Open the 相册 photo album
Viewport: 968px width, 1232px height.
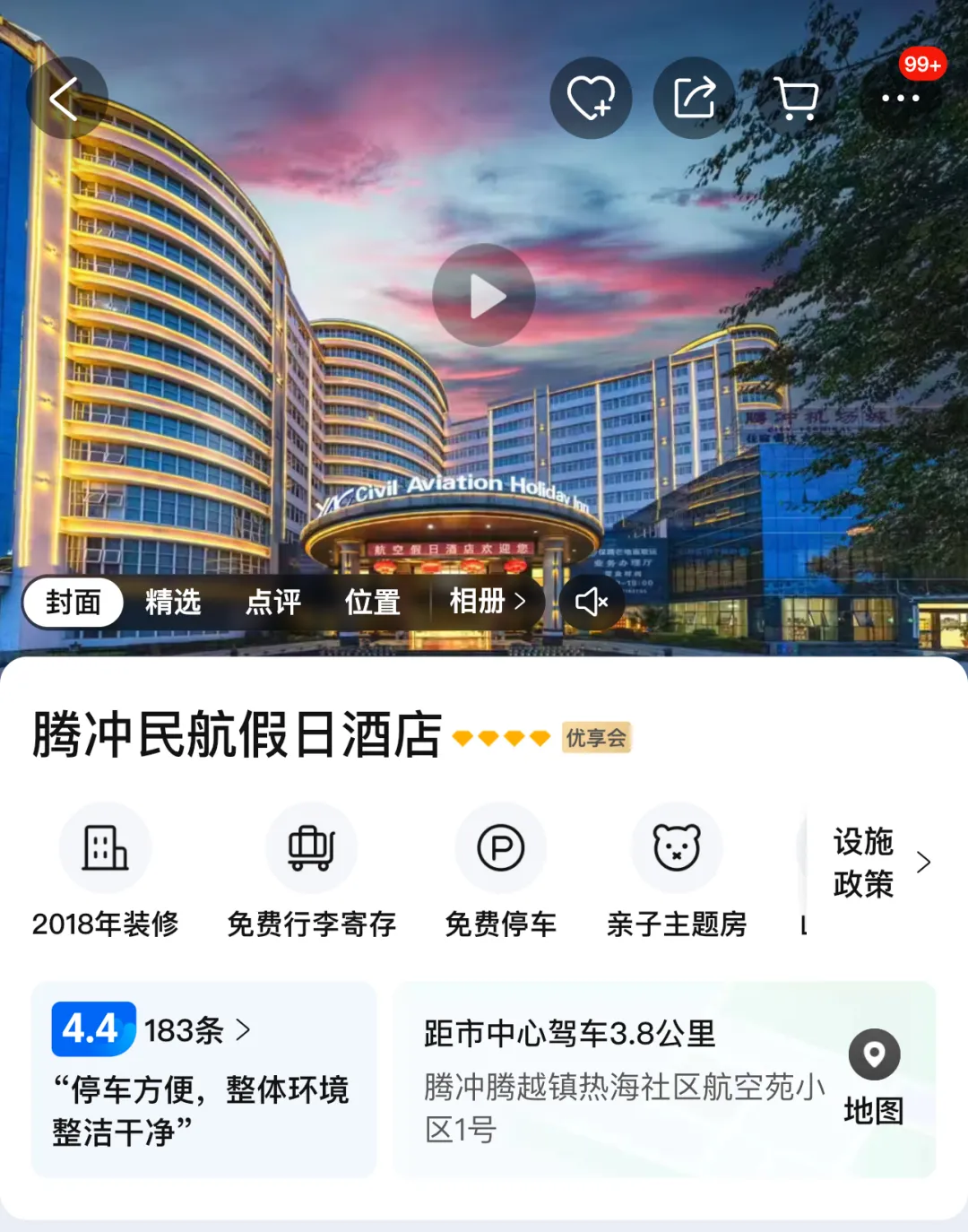click(487, 602)
